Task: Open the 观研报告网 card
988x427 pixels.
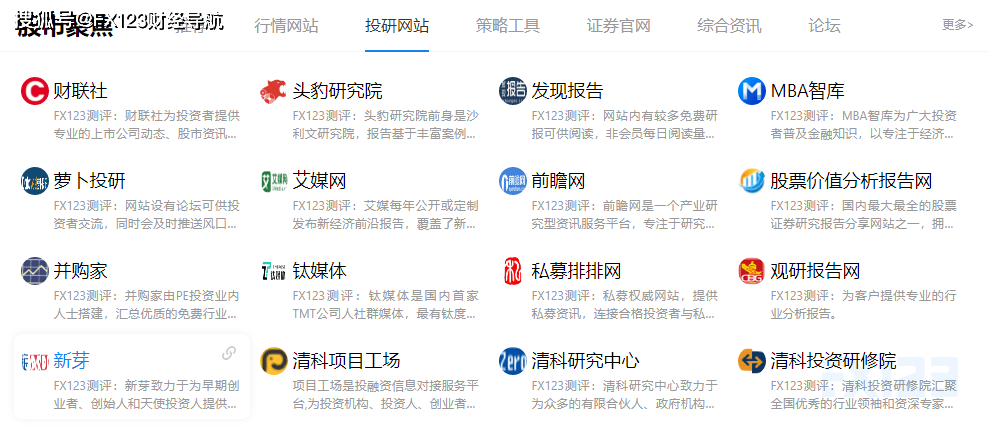Action: tap(815, 271)
